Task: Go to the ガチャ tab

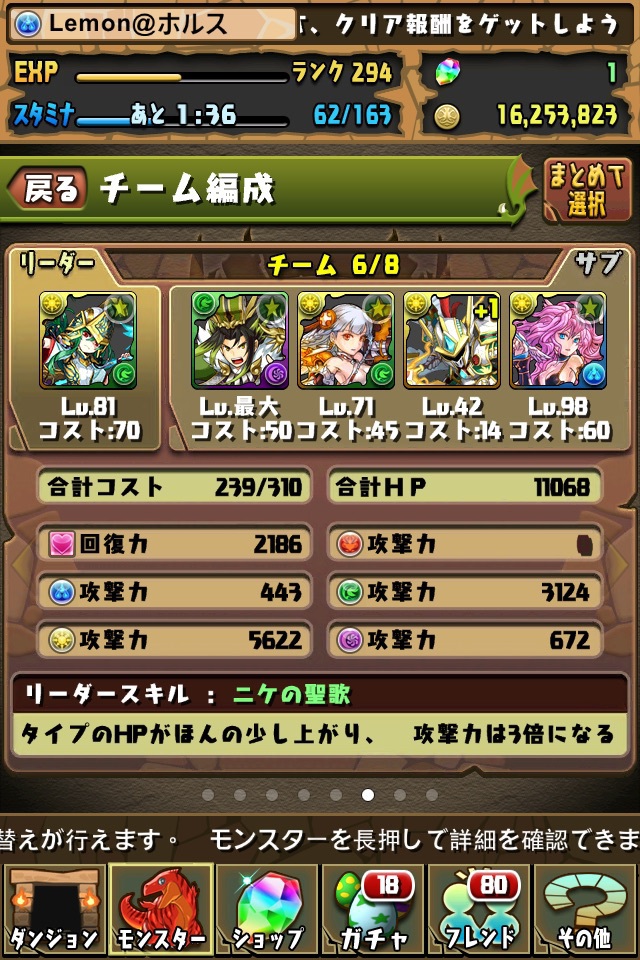Action: (x=372, y=908)
